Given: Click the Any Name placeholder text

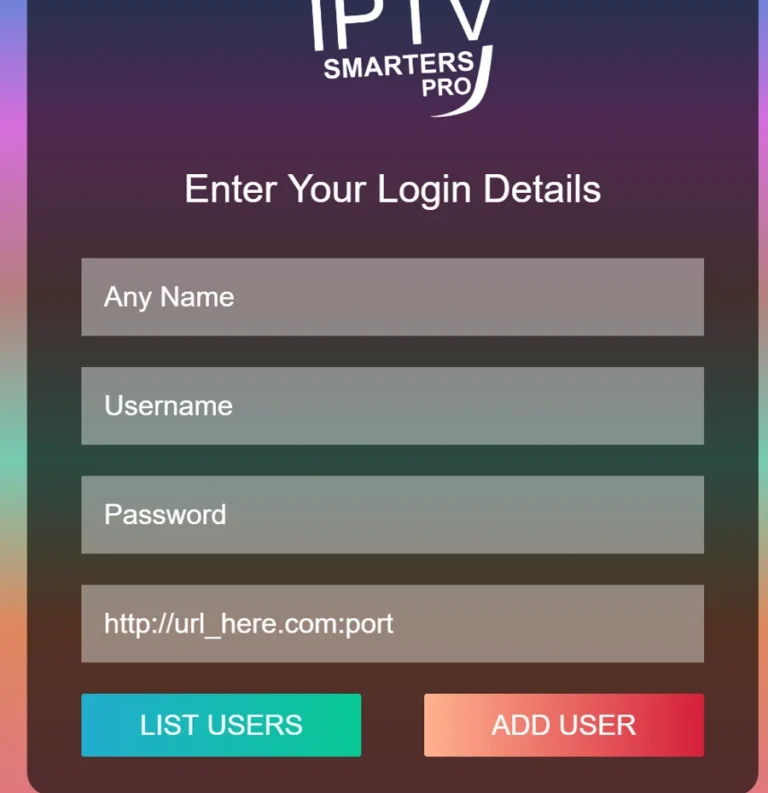Looking at the screenshot, I should pyautogui.click(x=168, y=297).
